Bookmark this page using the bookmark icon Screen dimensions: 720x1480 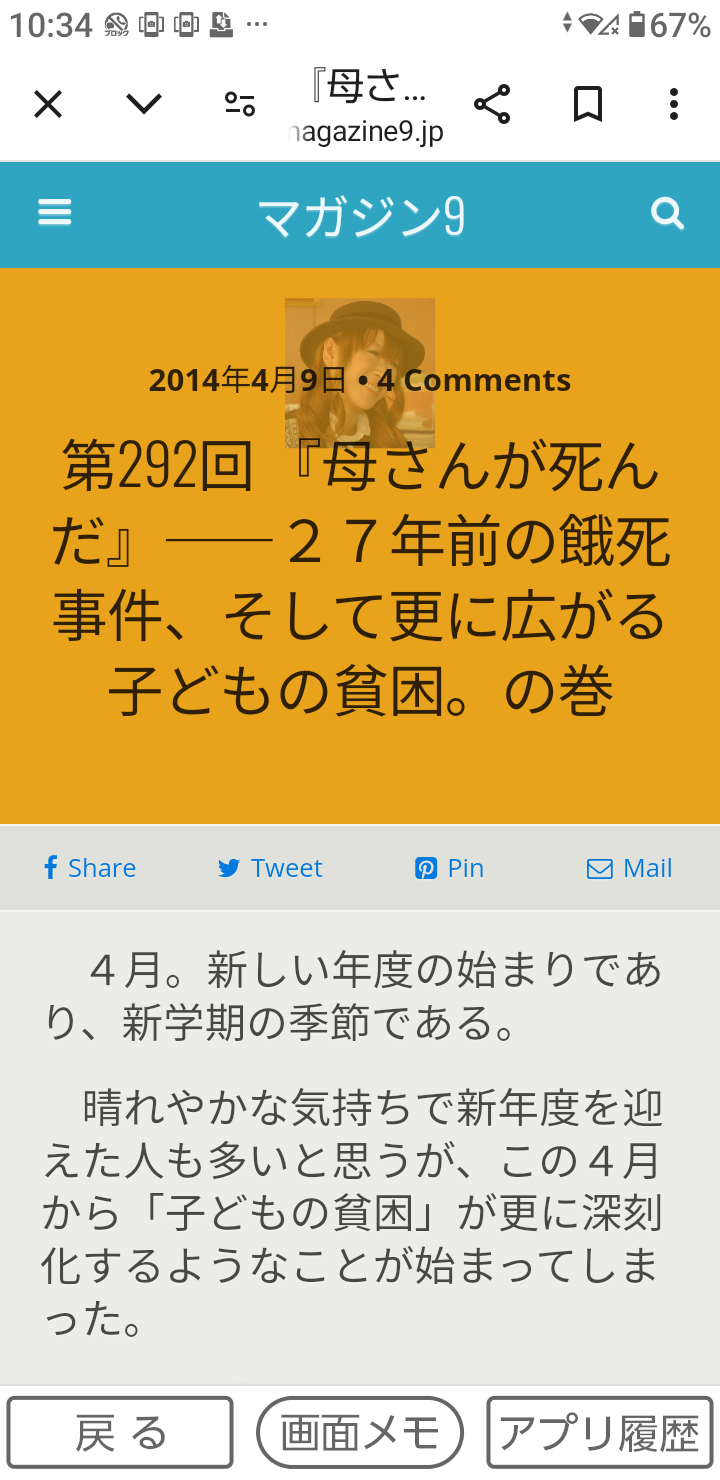(x=587, y=103)
